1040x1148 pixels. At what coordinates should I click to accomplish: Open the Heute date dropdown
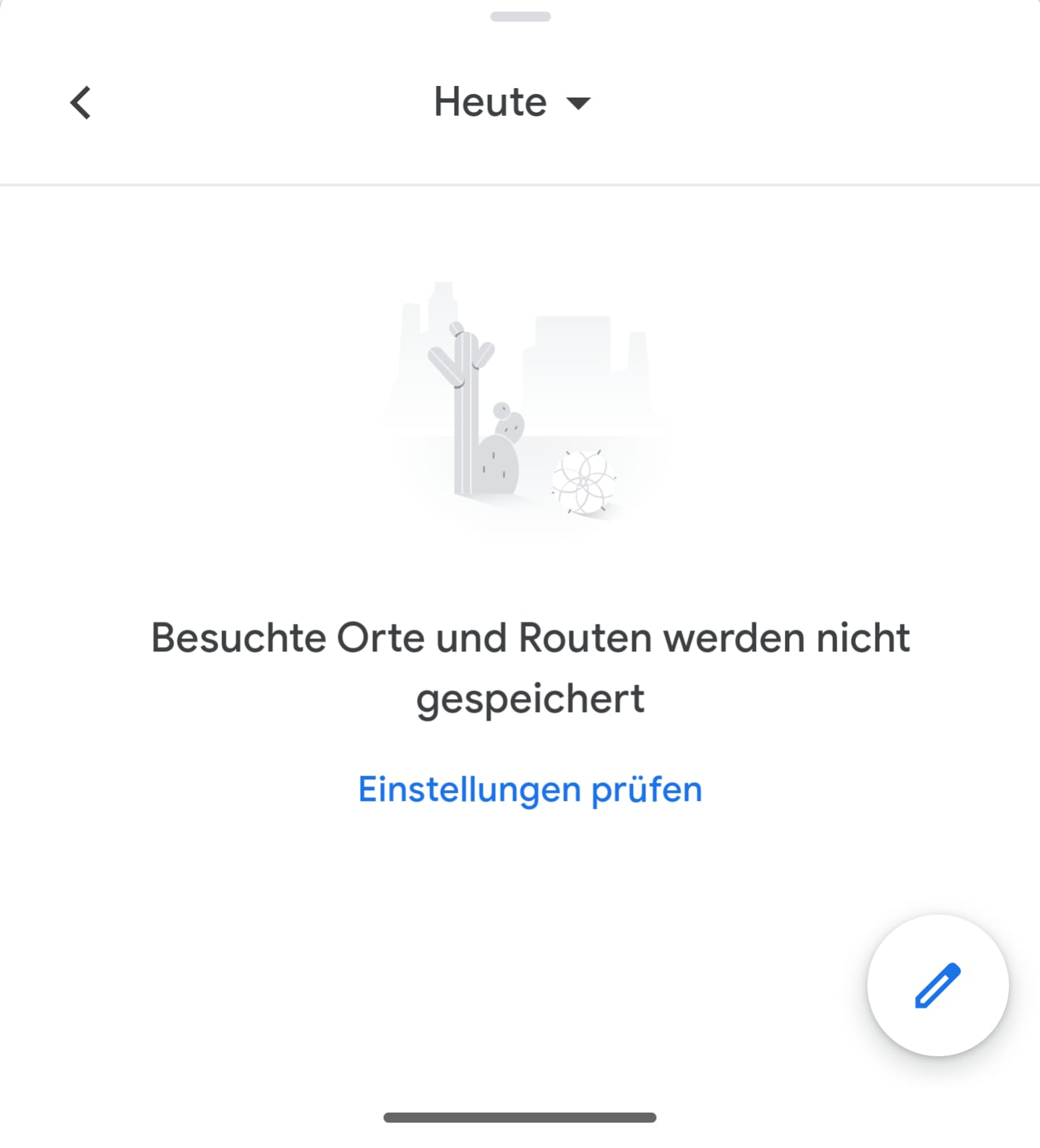coord(512,102)
